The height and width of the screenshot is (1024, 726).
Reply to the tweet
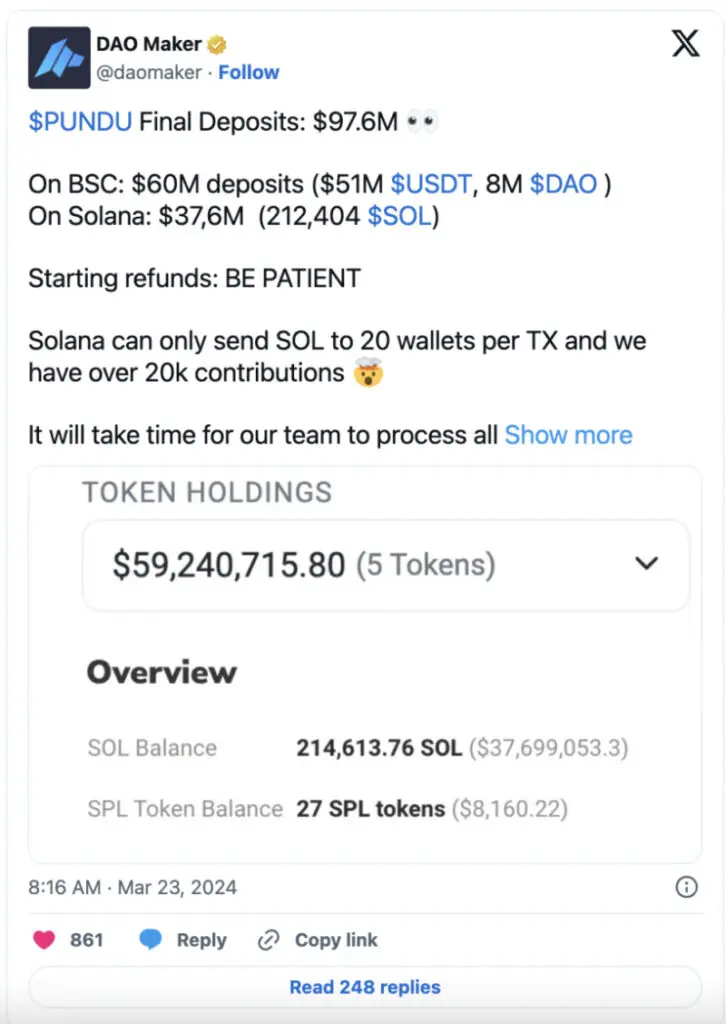(x=182, y=940)
